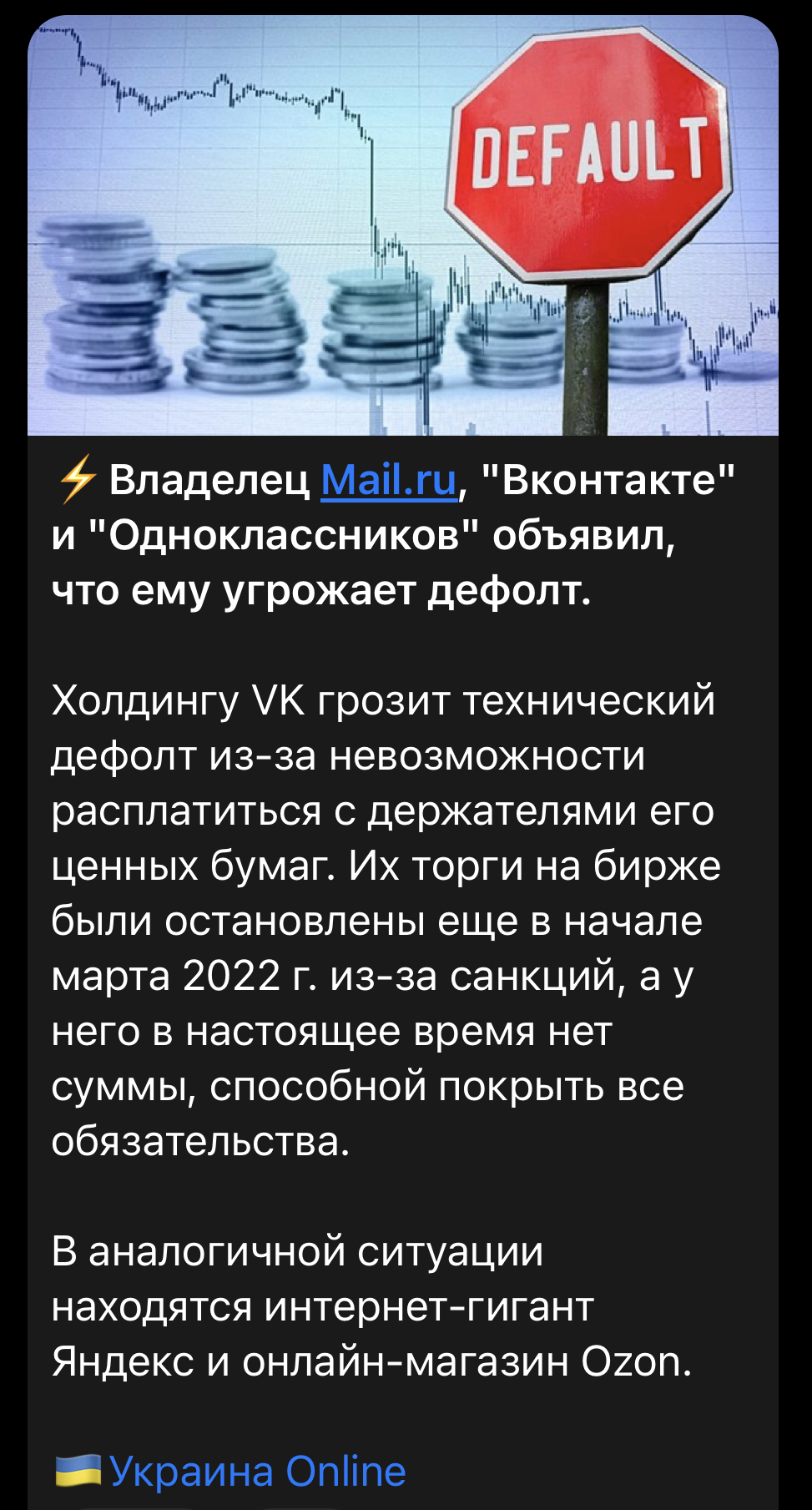Open the Mail.ru link
Screen dimensions: 812x1510
tap(389, 480)
